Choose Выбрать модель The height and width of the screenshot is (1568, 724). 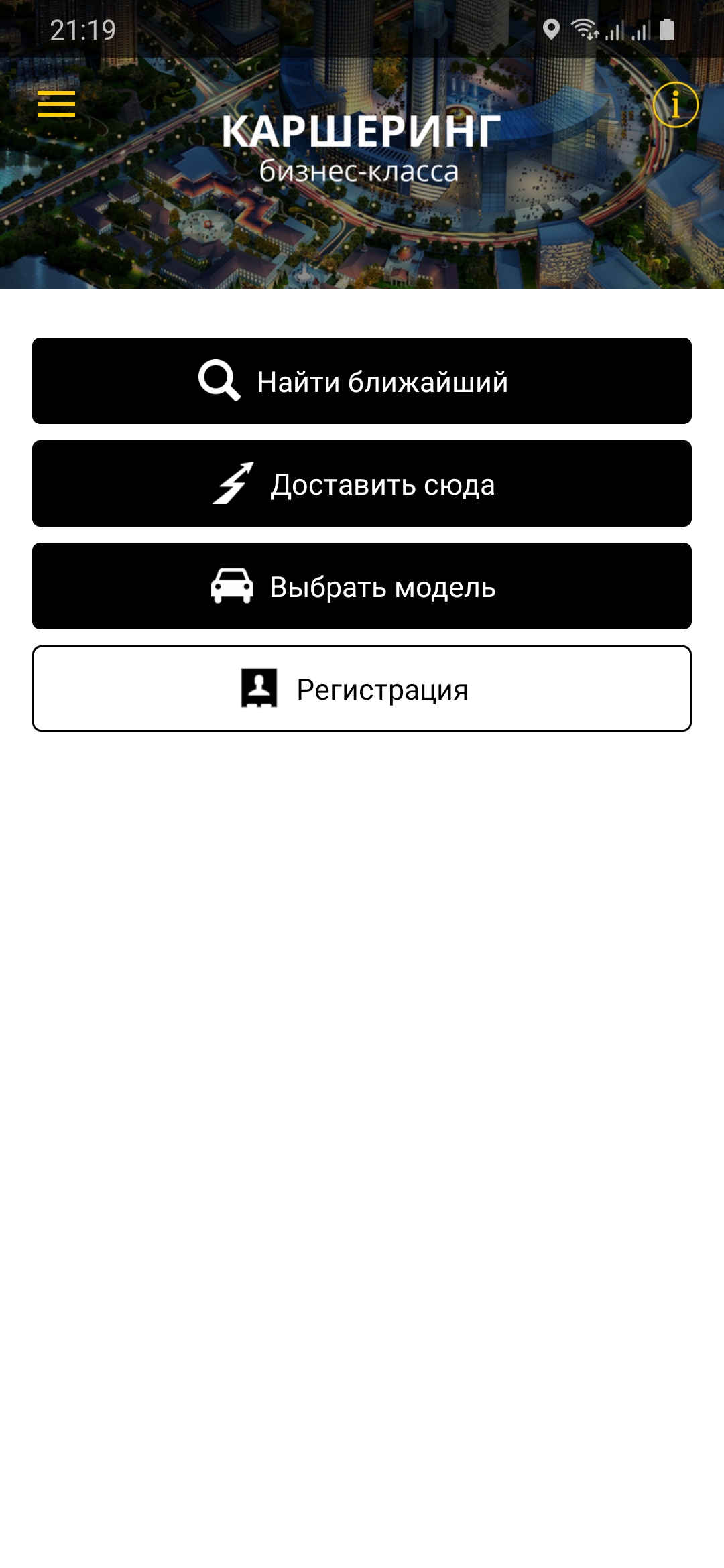click(362, 586)
